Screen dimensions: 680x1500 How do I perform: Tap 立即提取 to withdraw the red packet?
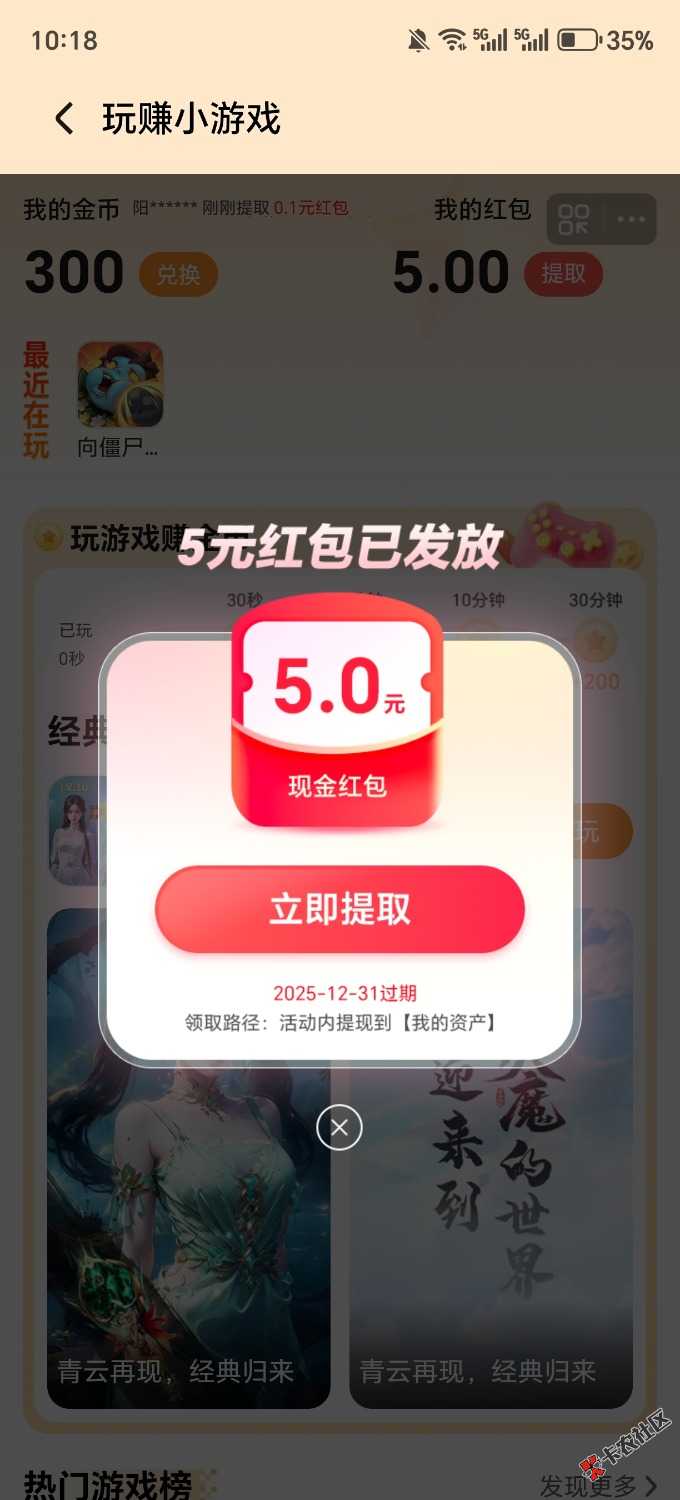[339, 909]
